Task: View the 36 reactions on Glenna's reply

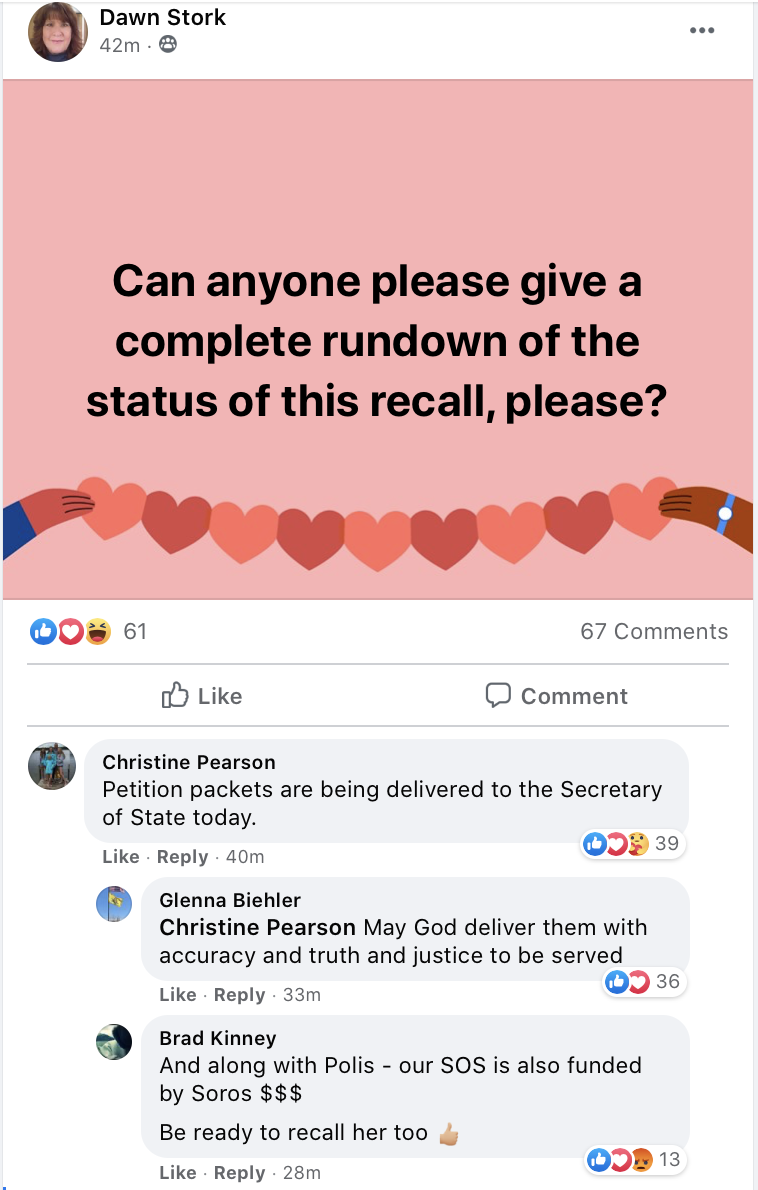Action: [644, 982]
